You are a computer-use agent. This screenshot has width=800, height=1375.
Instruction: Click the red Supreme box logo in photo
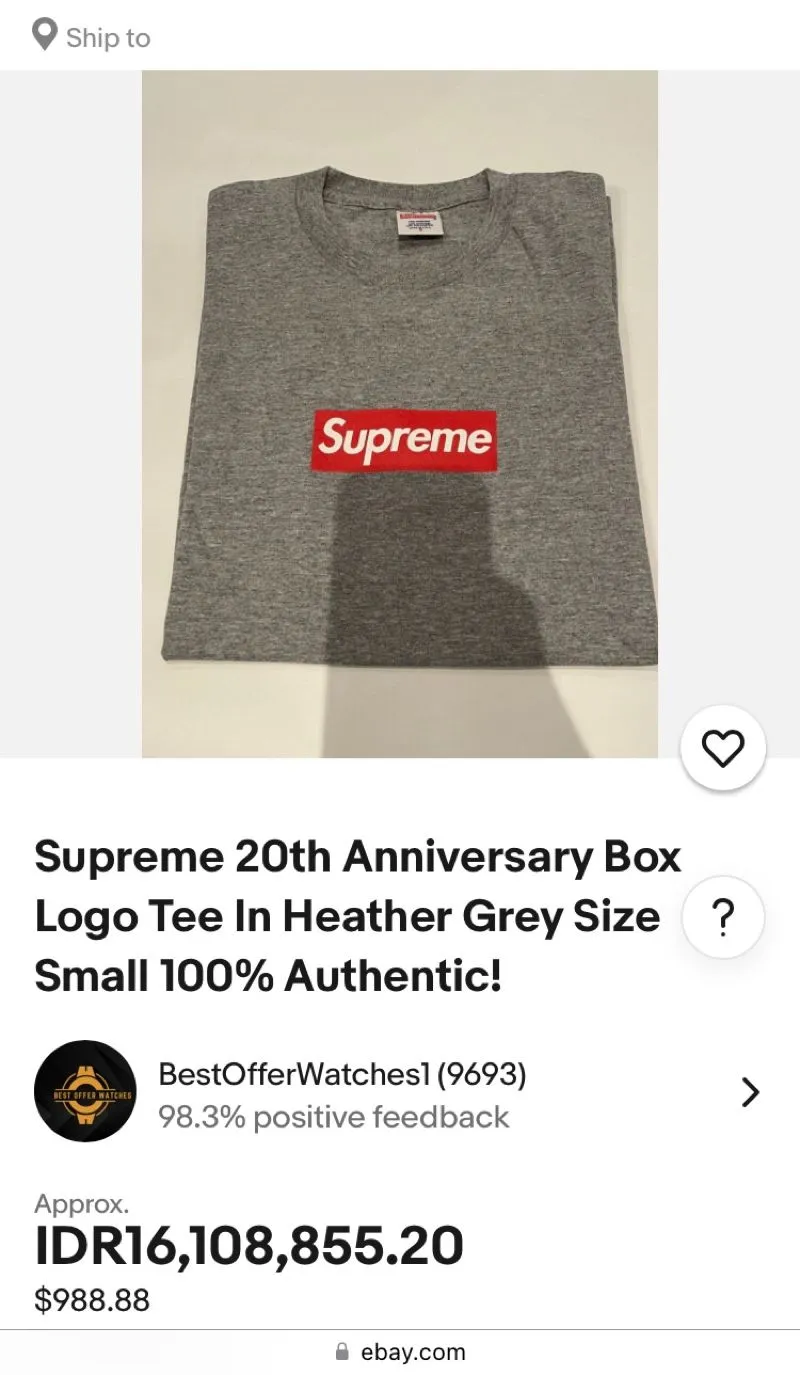click(x=404, y=436)
